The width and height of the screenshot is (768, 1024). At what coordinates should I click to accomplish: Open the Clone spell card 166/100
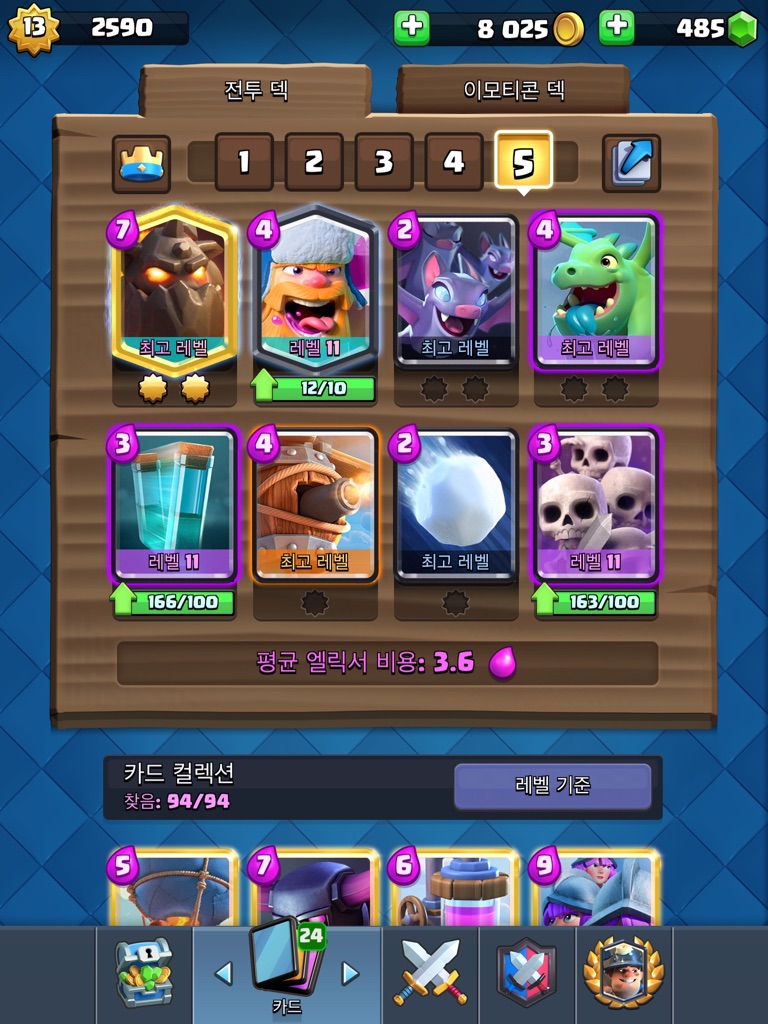[x=176, y=505]
